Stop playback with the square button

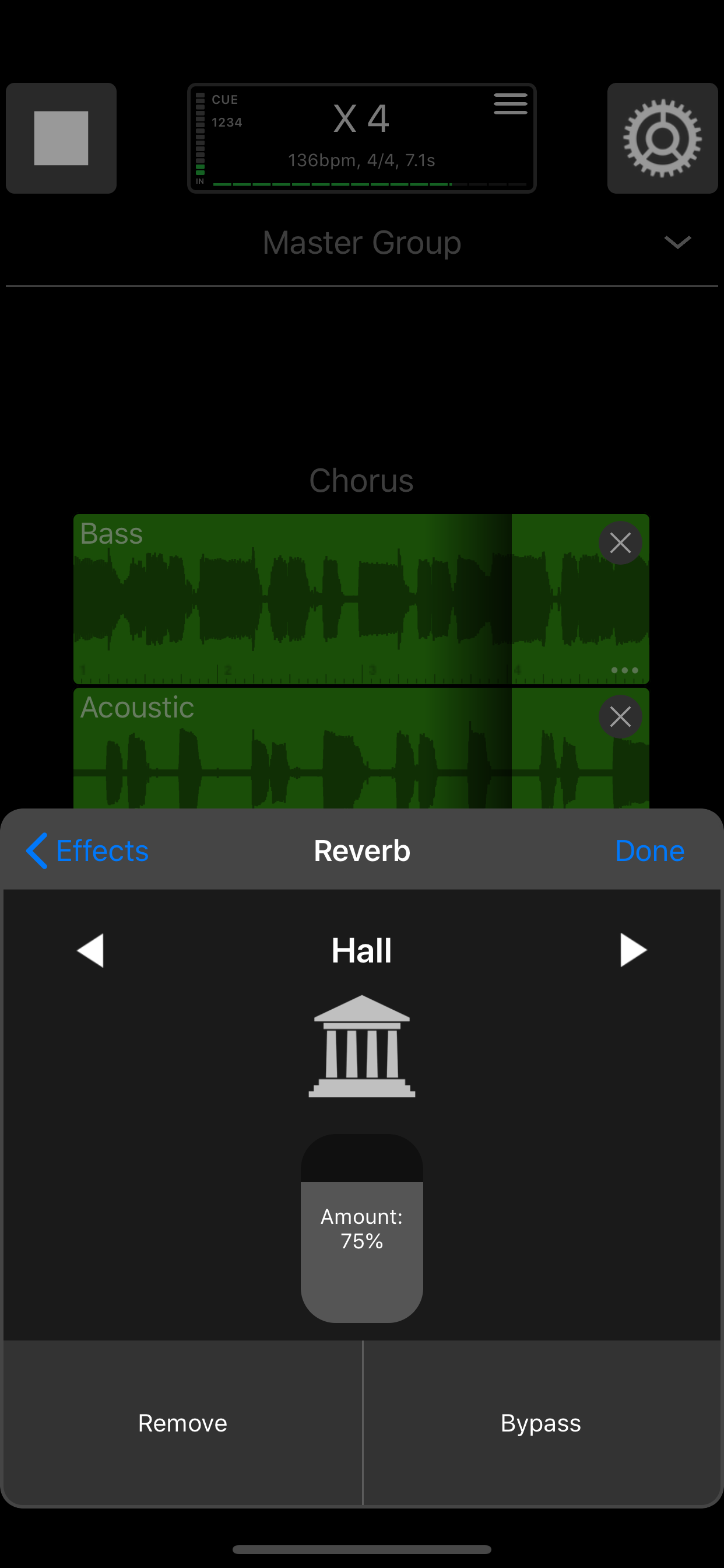click(x=61, y=138)
